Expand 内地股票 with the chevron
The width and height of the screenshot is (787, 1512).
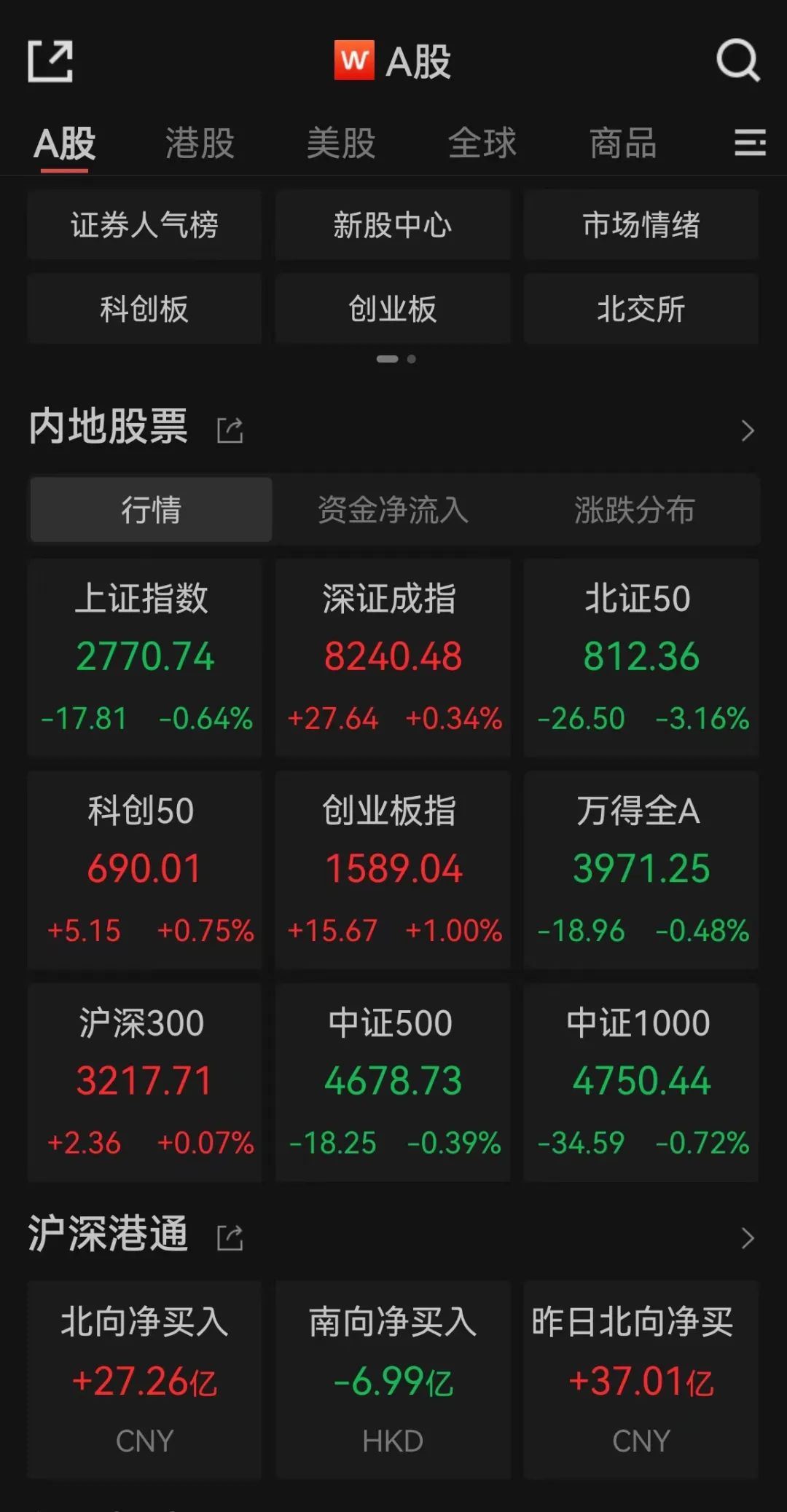click(x=748, y=430)
